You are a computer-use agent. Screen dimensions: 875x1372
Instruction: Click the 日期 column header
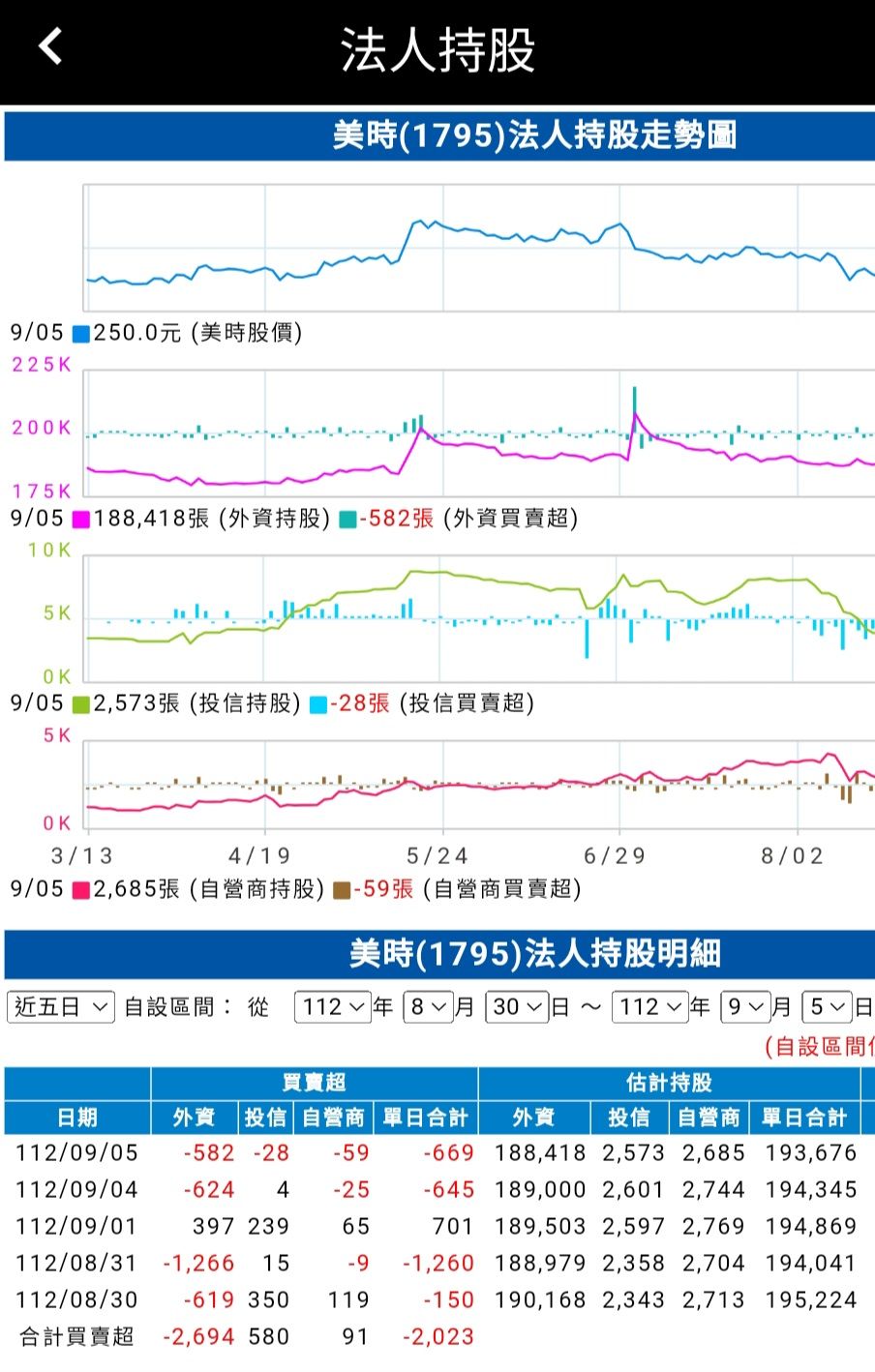(x=79, y=1116)
